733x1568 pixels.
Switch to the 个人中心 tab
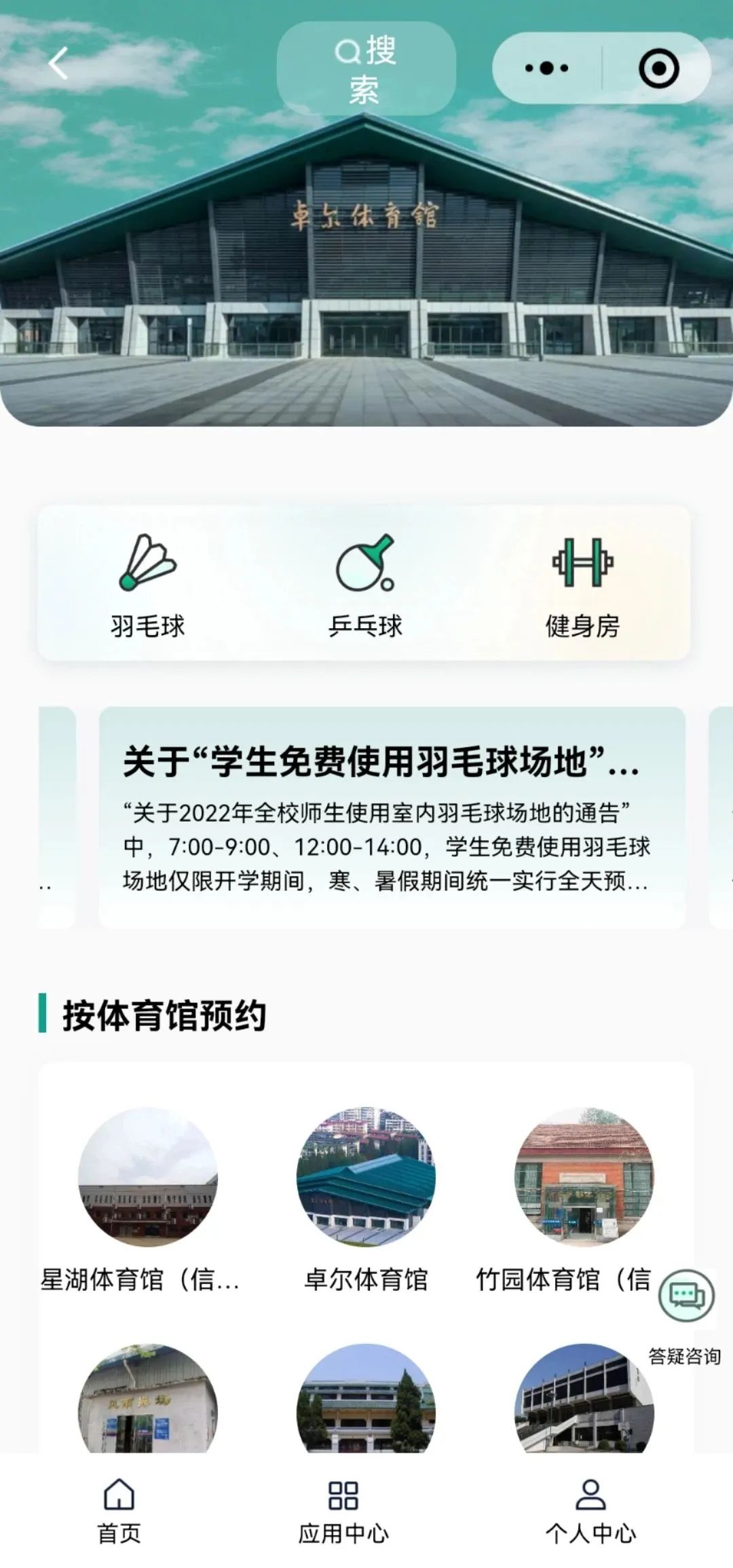(590, 1508)
